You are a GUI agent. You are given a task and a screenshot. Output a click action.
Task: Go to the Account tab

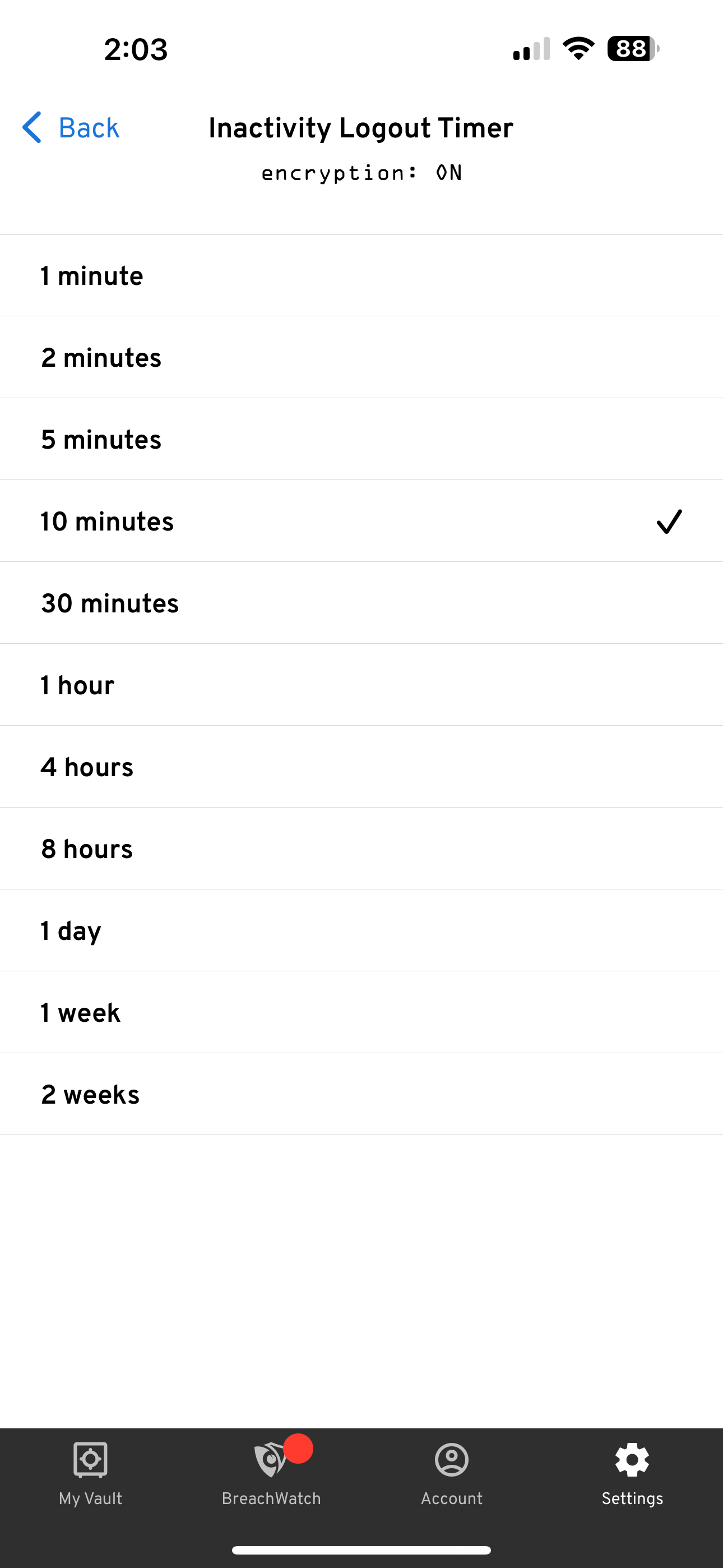pyautogui.click(x=452, y=1473)
